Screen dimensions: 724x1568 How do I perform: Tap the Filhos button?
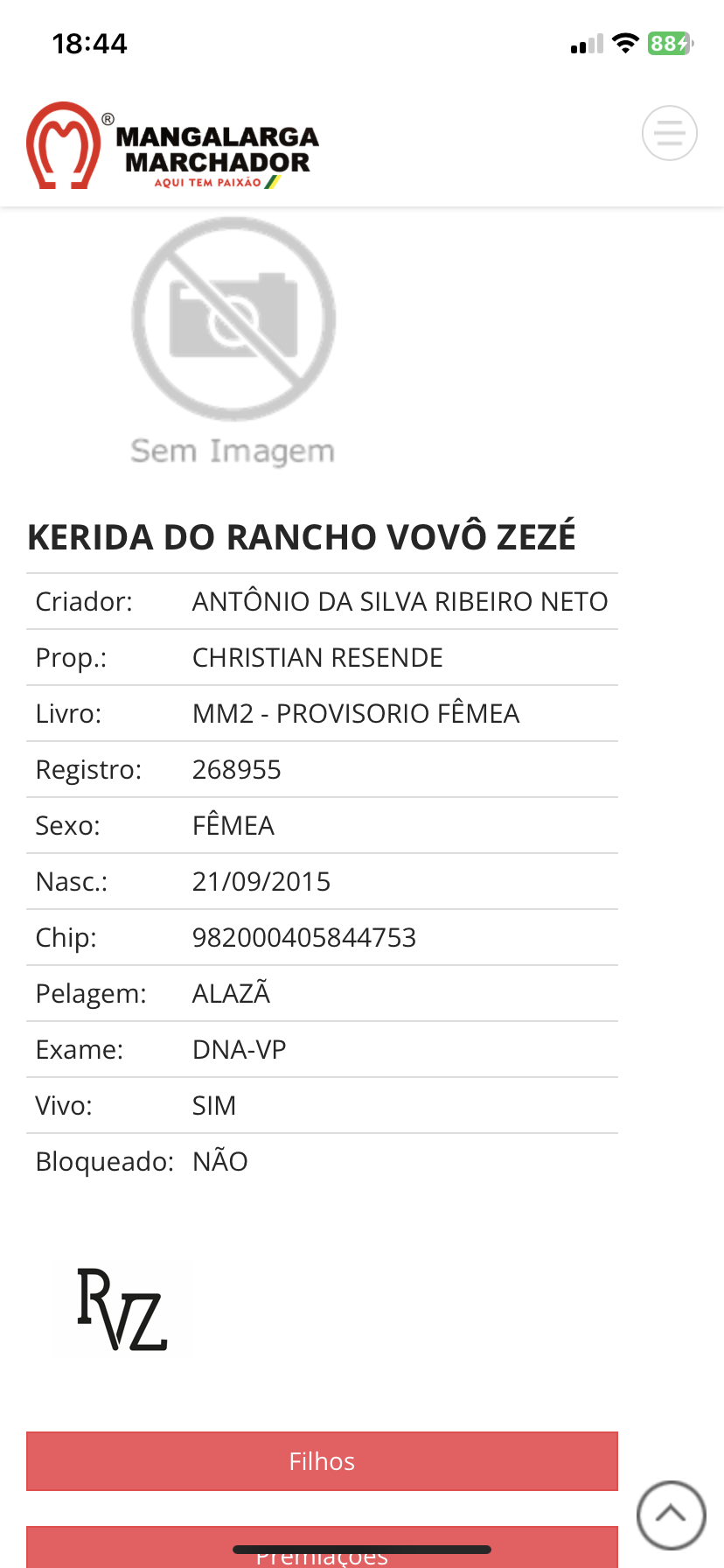(x=322, y=1461)
